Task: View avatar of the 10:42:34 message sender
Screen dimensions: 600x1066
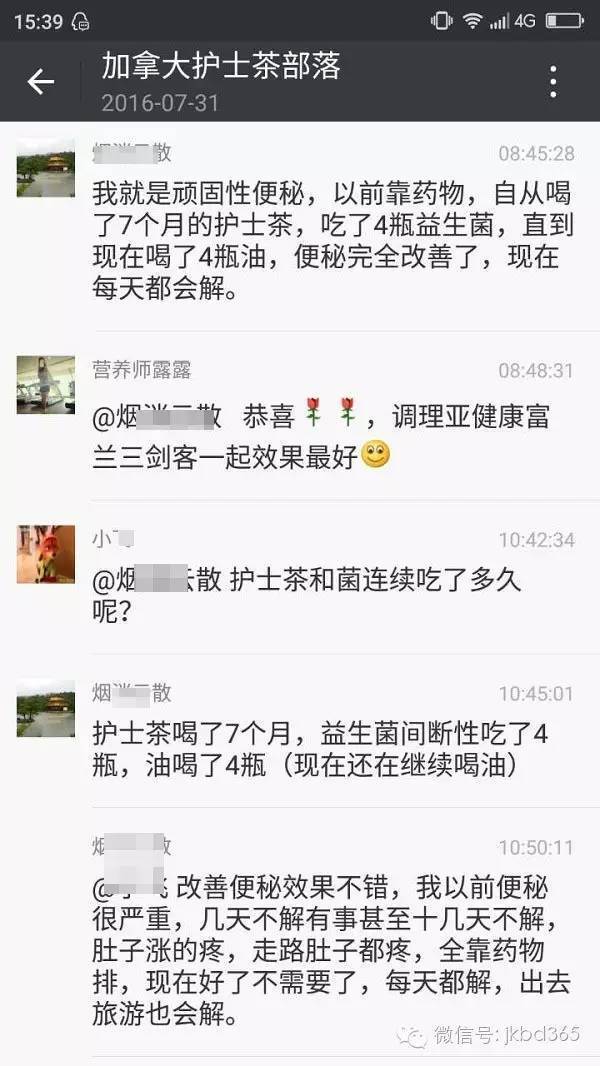Action: point(46,554)
